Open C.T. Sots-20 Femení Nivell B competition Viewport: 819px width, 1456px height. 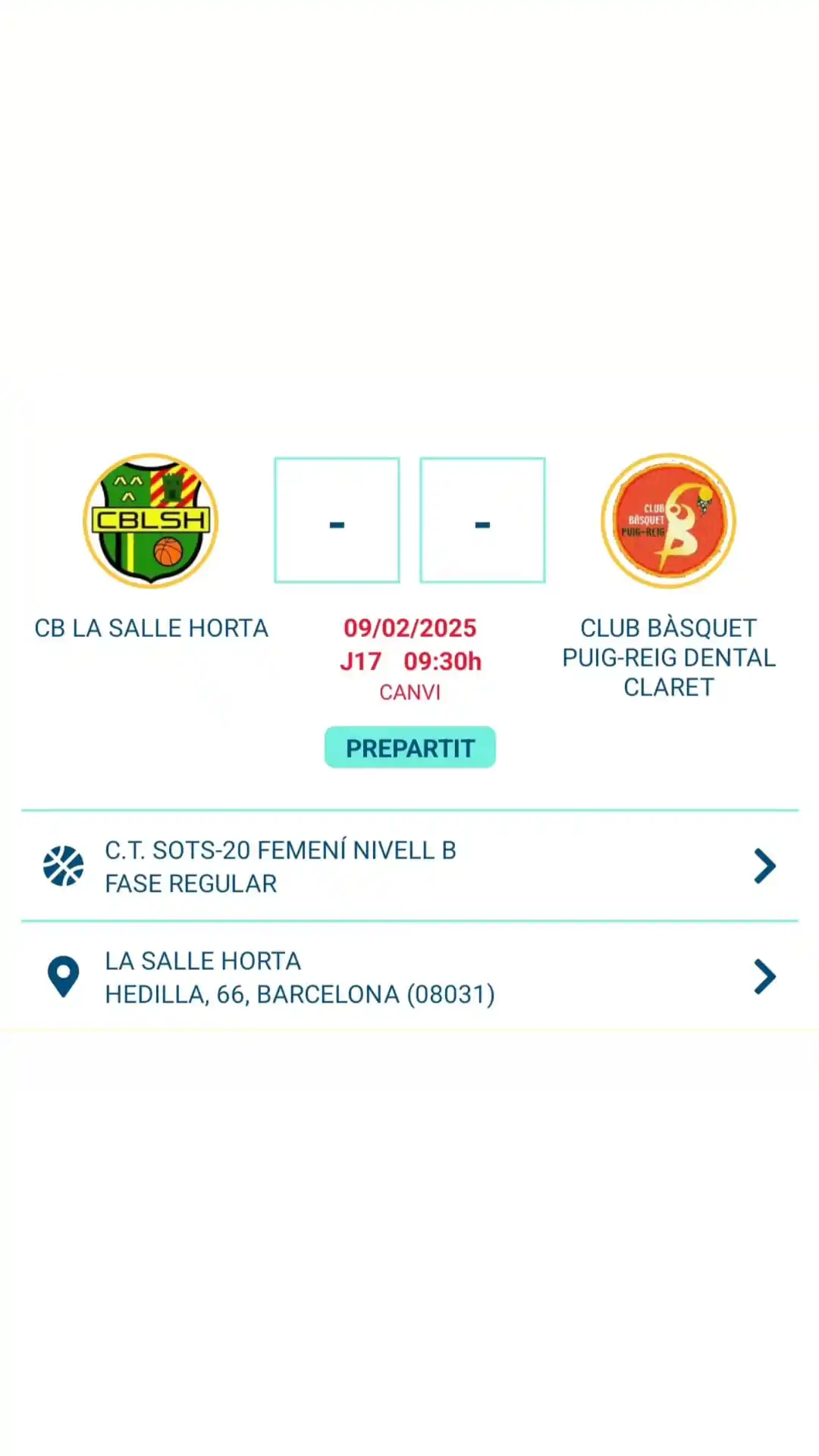pos(409,866)
